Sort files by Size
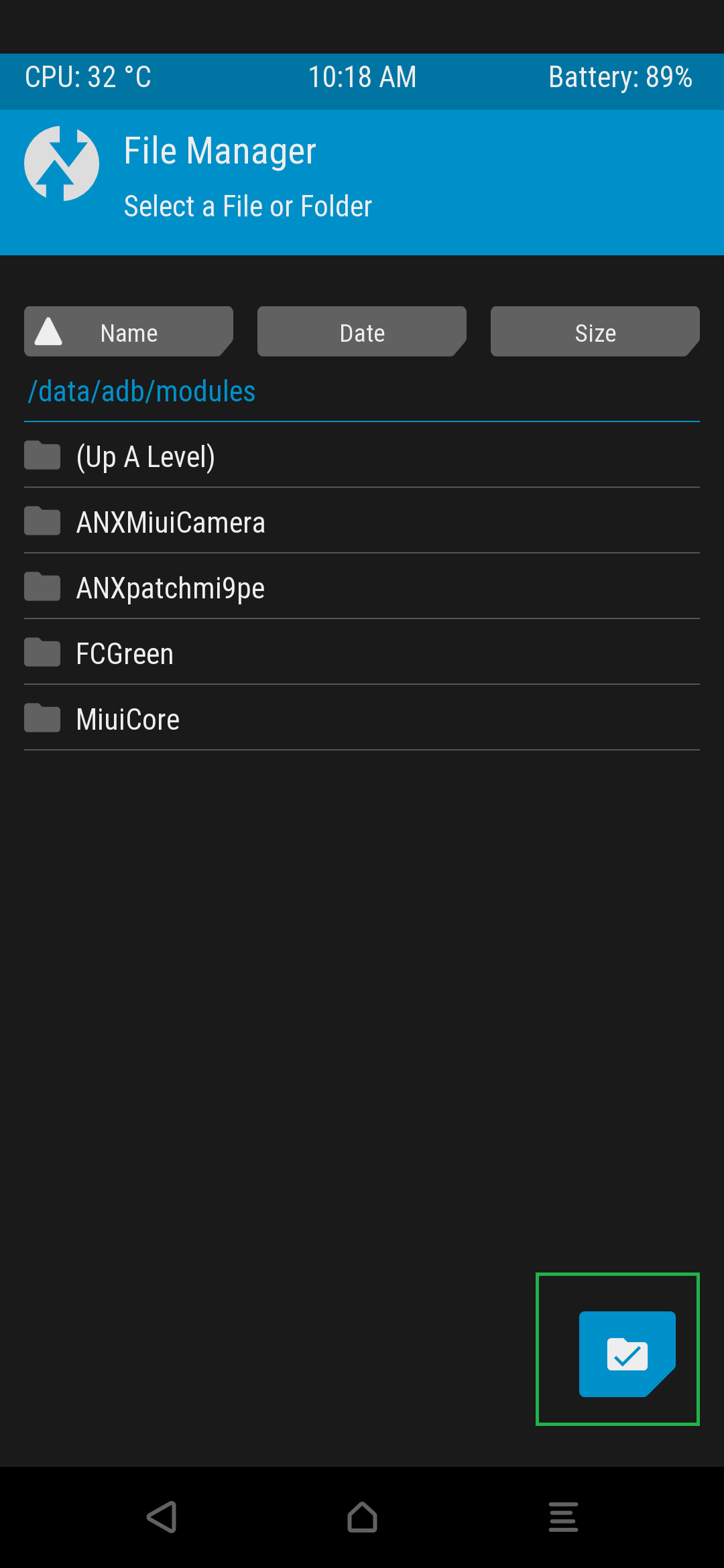 (595, 332)
